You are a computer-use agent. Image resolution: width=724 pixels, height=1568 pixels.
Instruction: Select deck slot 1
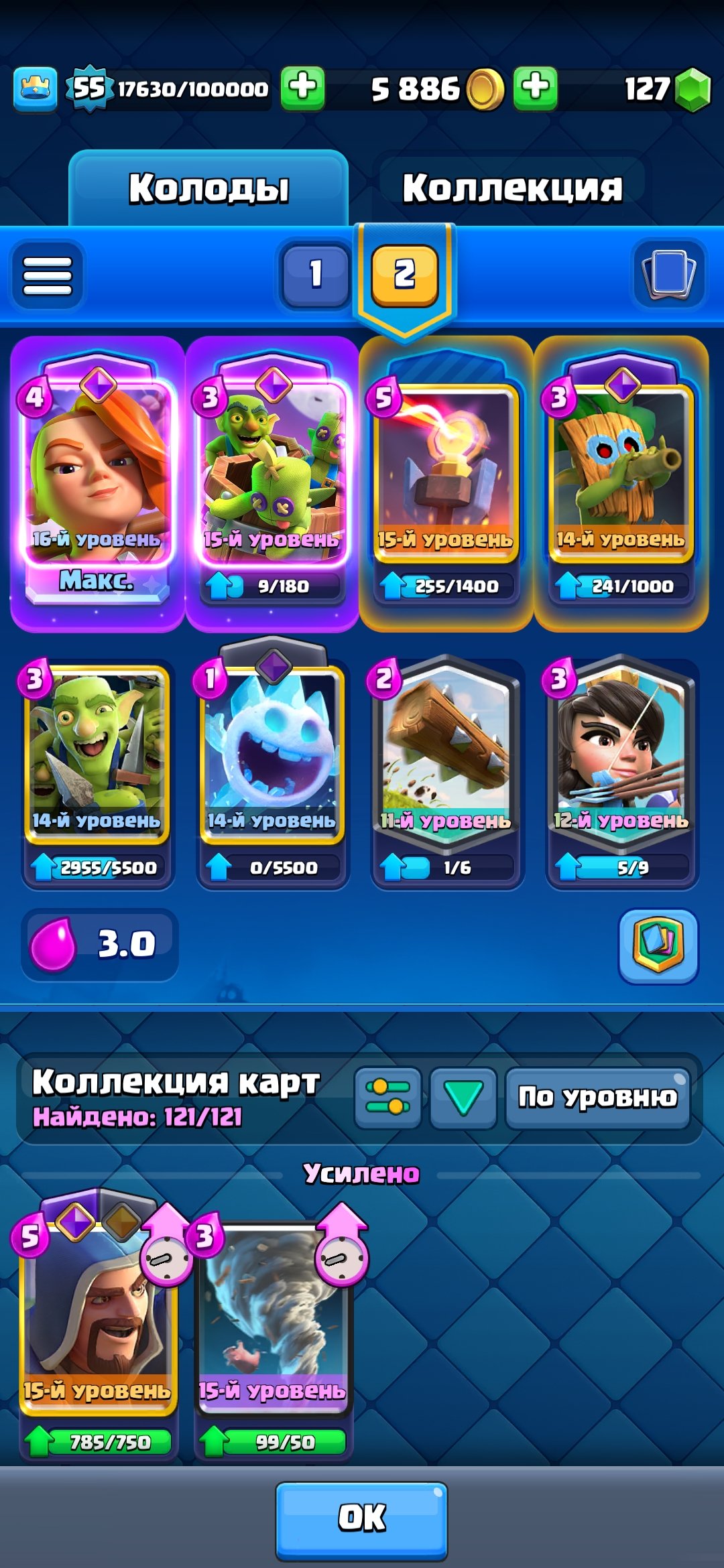316,274
